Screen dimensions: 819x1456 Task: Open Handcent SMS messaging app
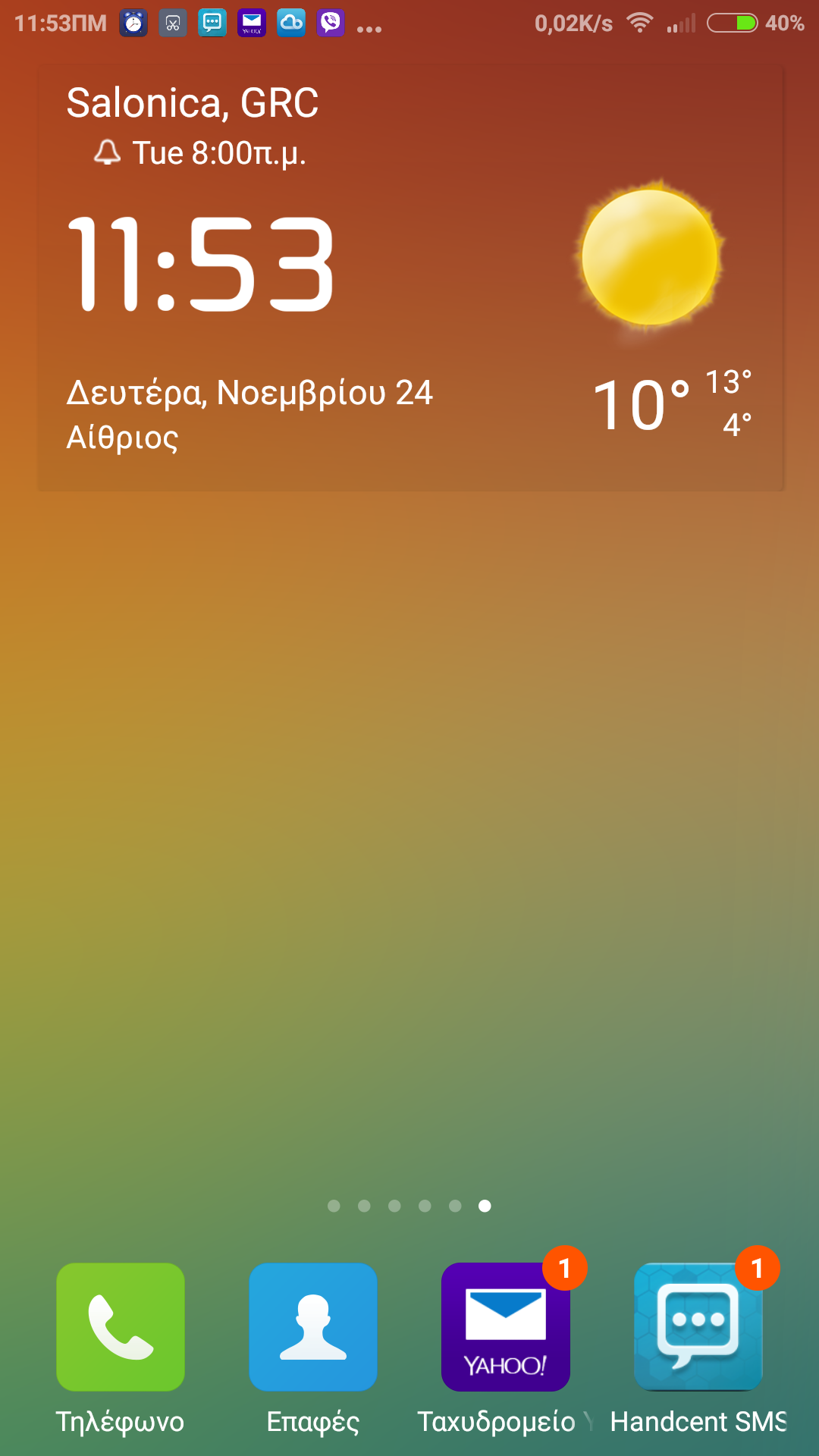[698, 1327]
